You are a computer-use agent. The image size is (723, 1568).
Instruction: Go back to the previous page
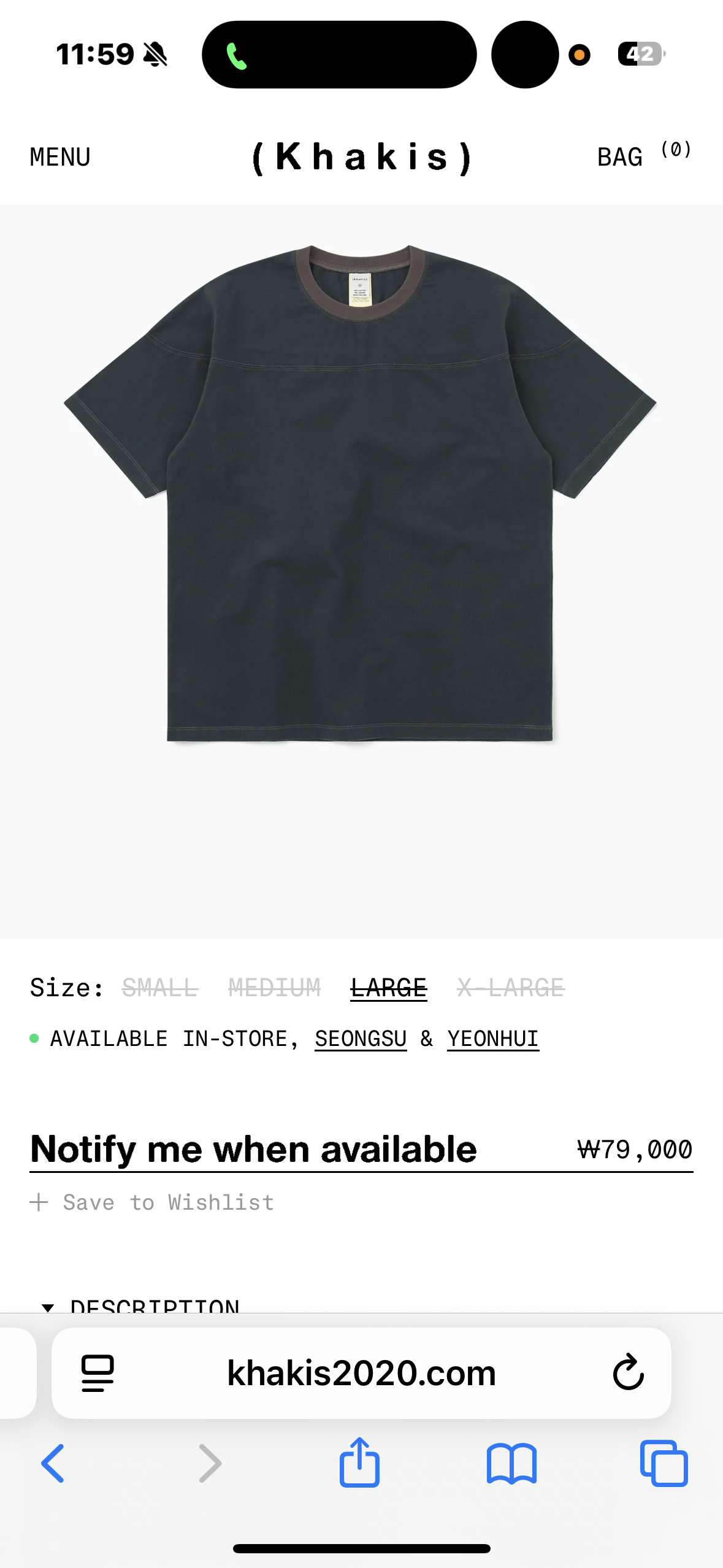[53, 1463]
